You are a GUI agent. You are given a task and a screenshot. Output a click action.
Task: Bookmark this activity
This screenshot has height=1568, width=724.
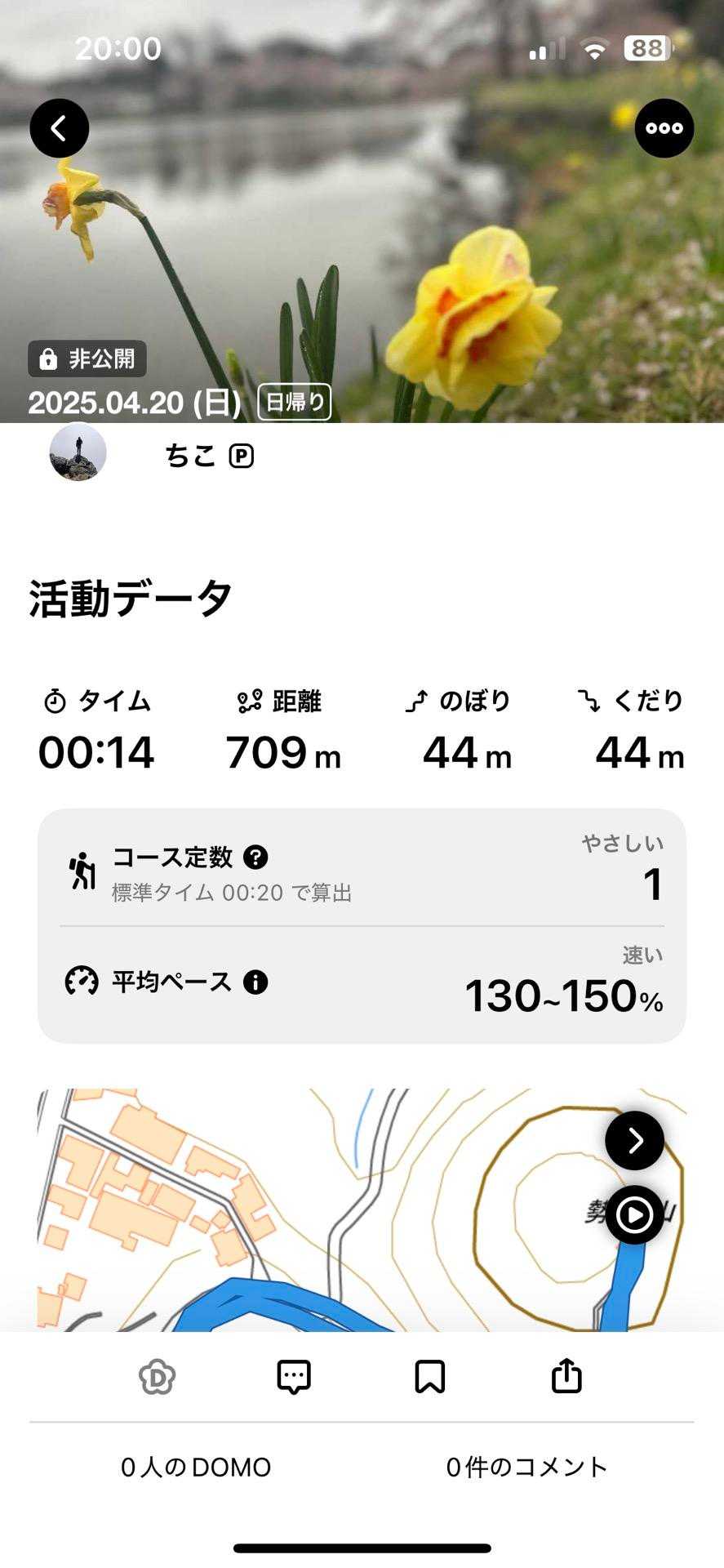pyautogui.click(x=430, y=1377)
